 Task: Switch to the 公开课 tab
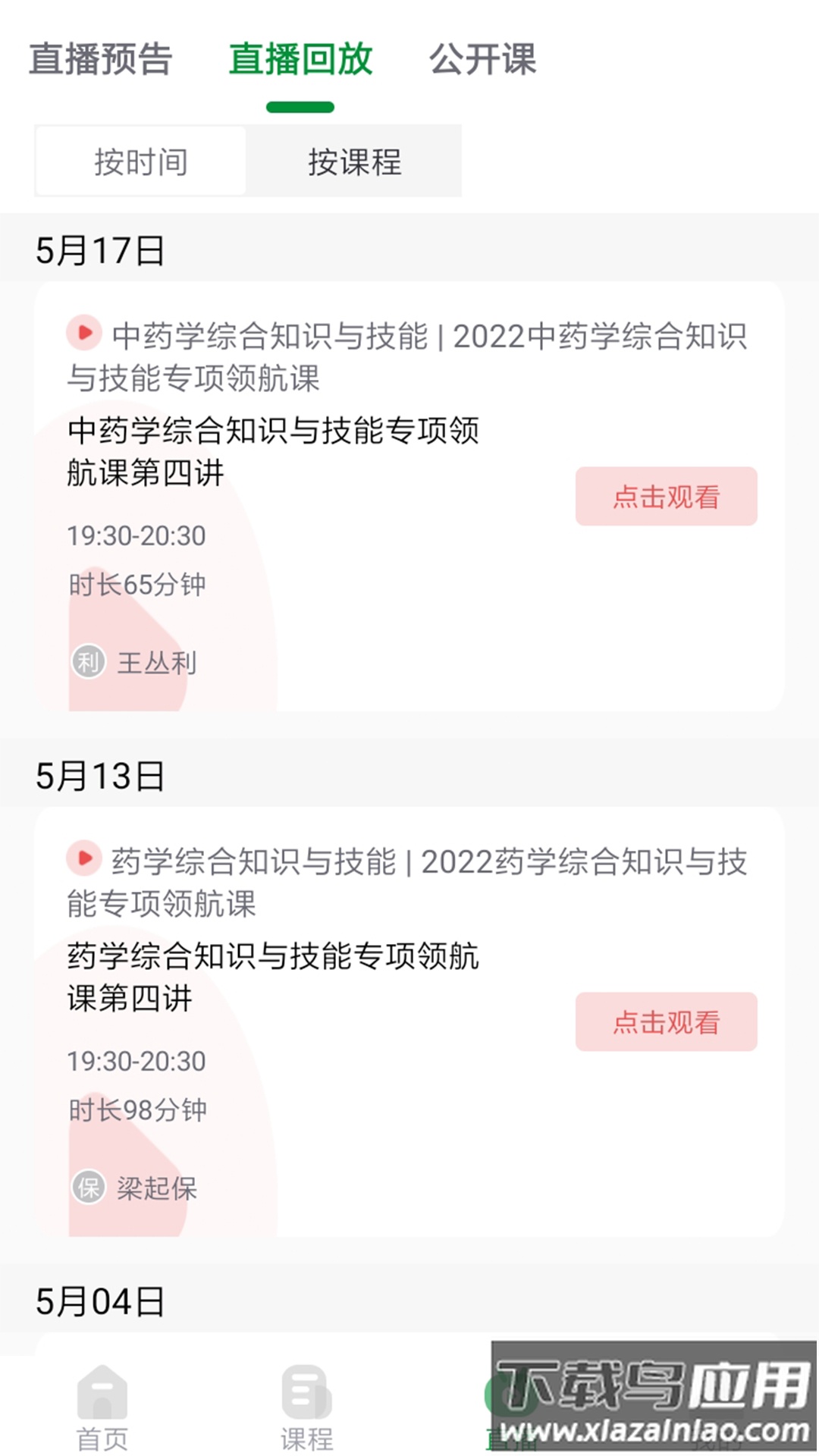pos(483,59)
